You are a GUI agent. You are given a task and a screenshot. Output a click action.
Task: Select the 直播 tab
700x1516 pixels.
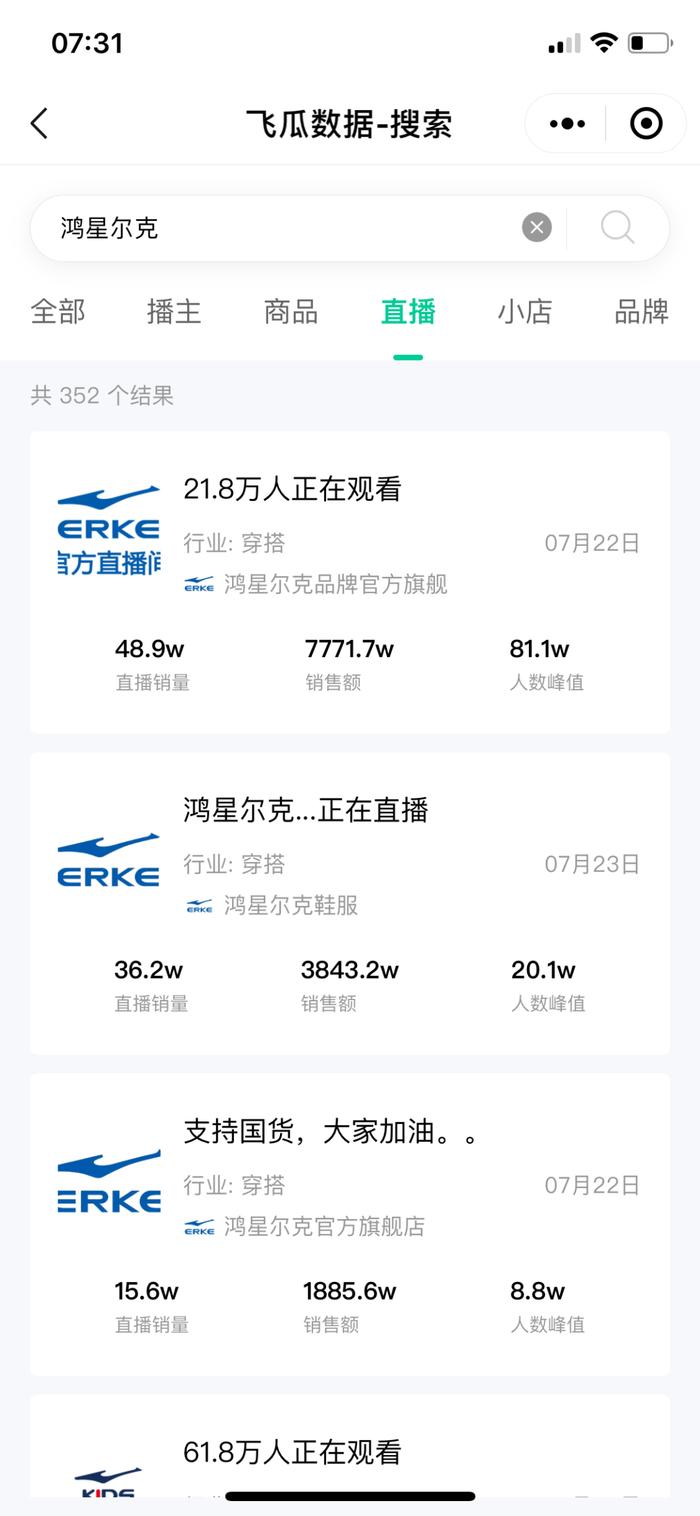(408, 312)
